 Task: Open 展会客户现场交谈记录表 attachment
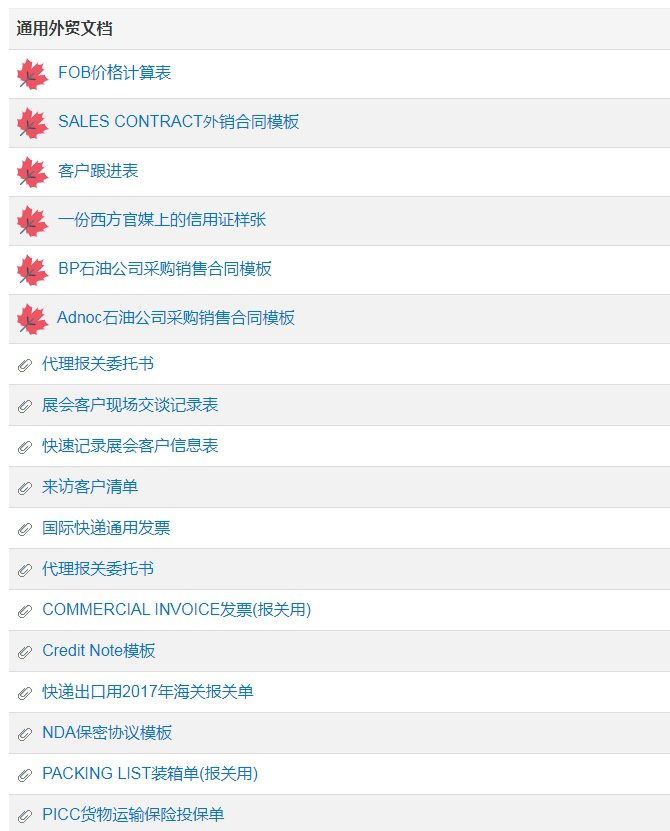click(x=130, y=405)
